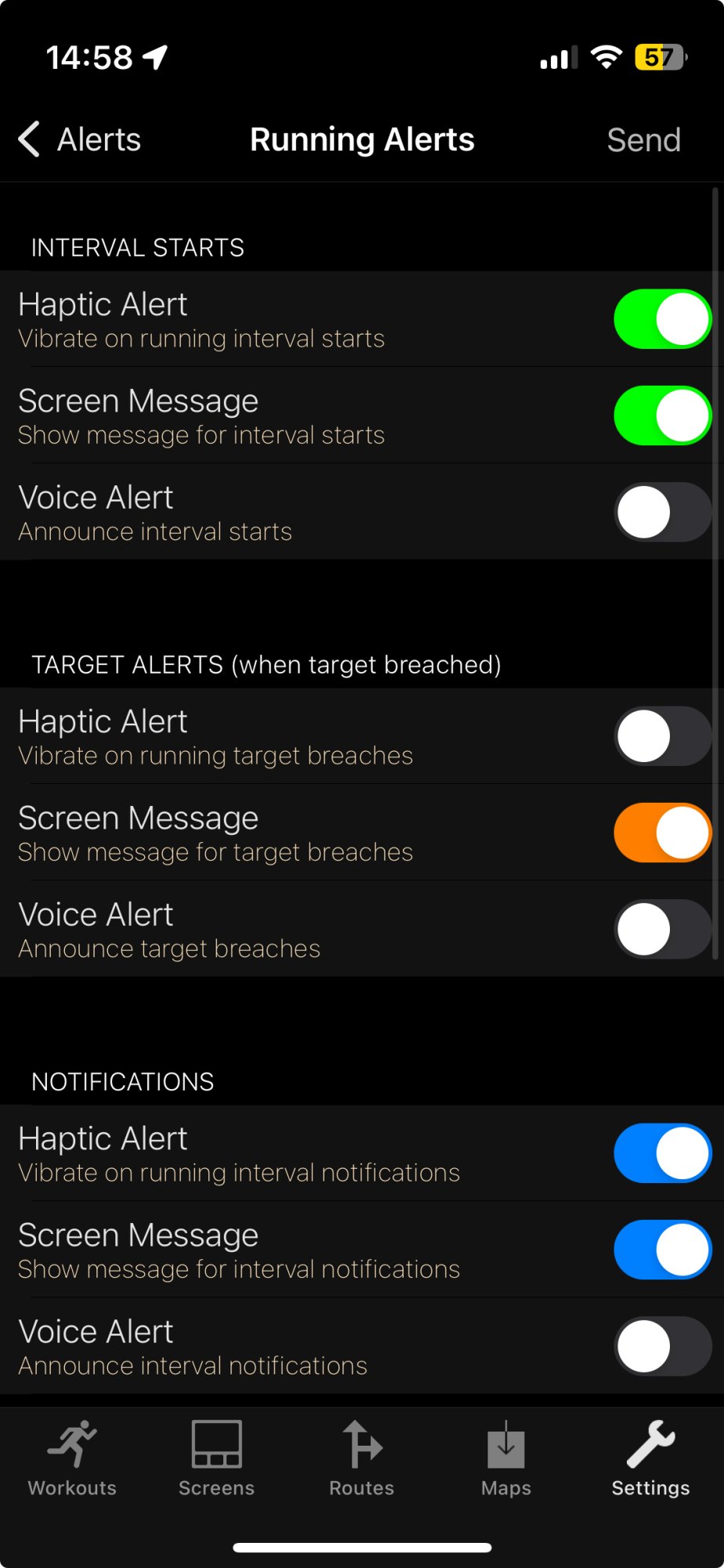Enable Voice Alert announcing interval notifications
This screenshot has width=724, height=1568.
(x=662, y=1346)
